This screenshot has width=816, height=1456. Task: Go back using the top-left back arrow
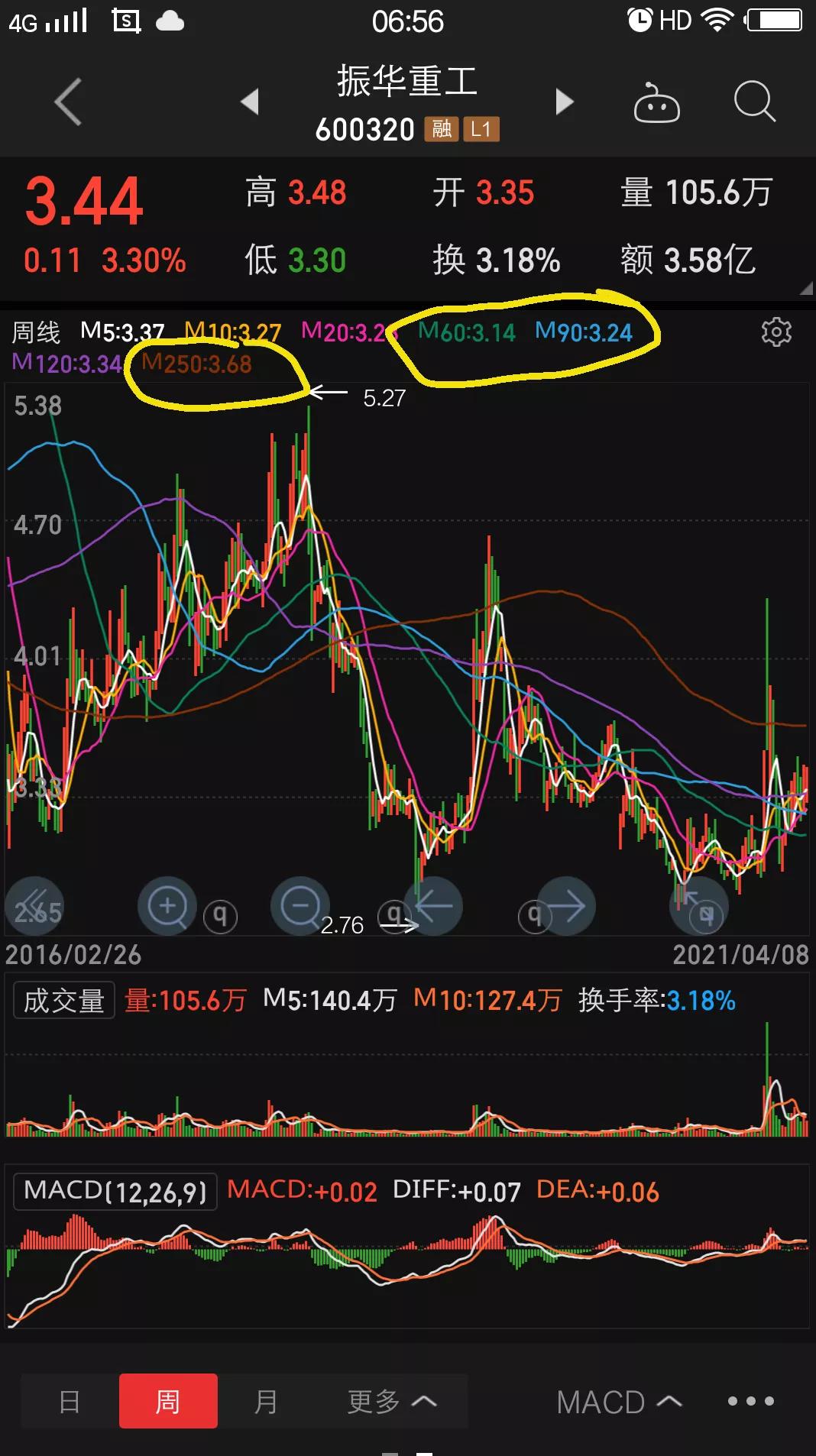tap(67, 100)
